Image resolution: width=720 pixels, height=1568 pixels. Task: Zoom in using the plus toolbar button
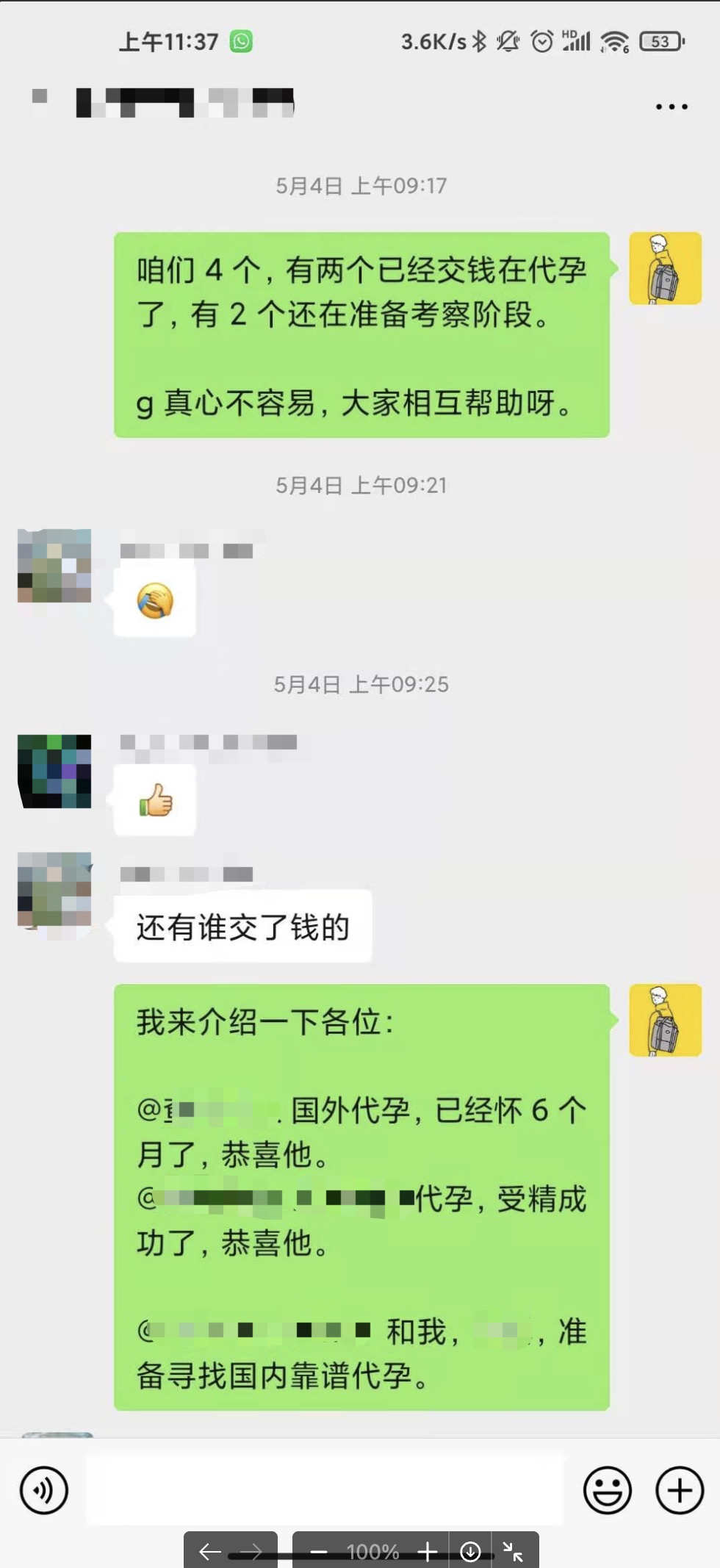click(428, 1552)
